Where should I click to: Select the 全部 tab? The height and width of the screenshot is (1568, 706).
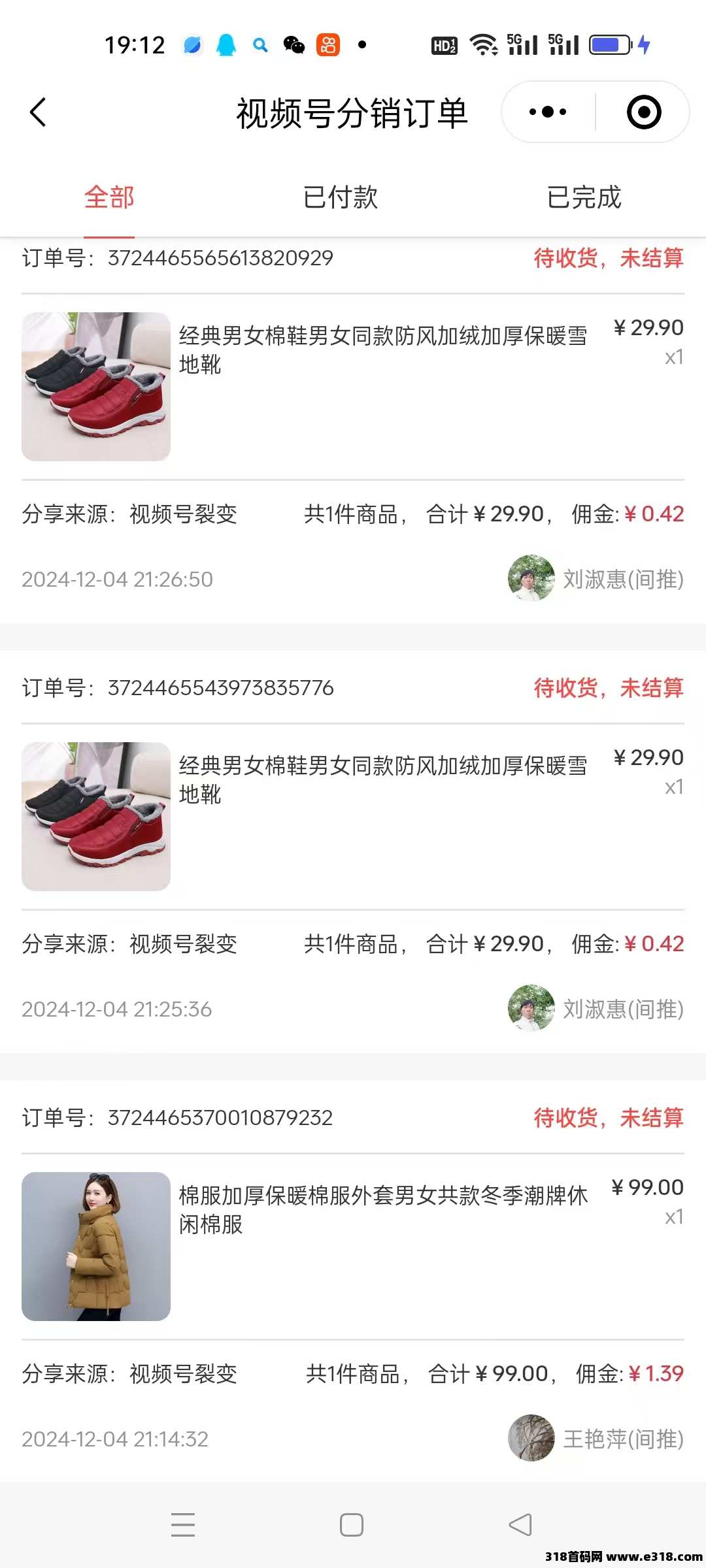(x=109, y=197)
